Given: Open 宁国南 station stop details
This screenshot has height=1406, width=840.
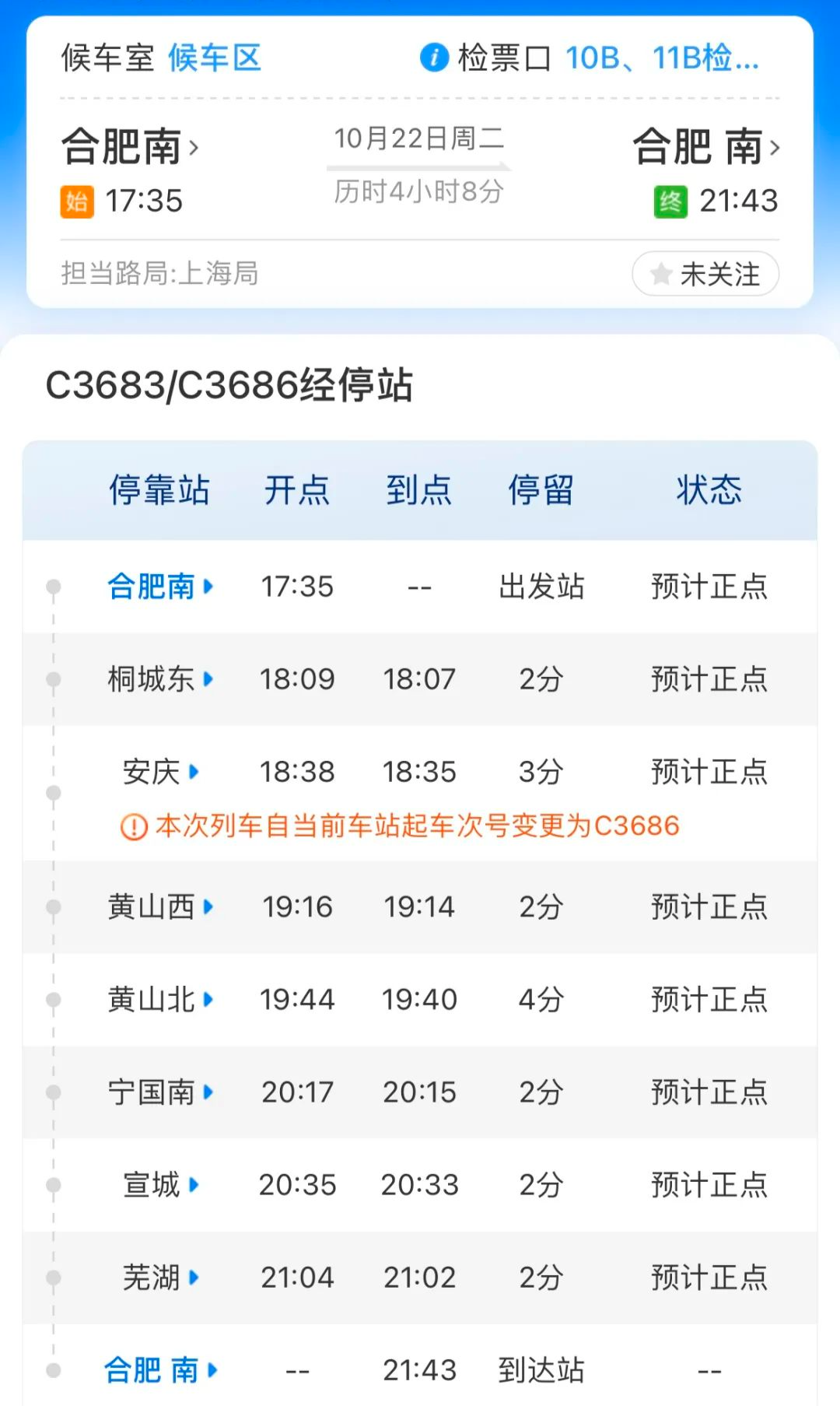Looking at the screenshot, I should click(160, 1092).
